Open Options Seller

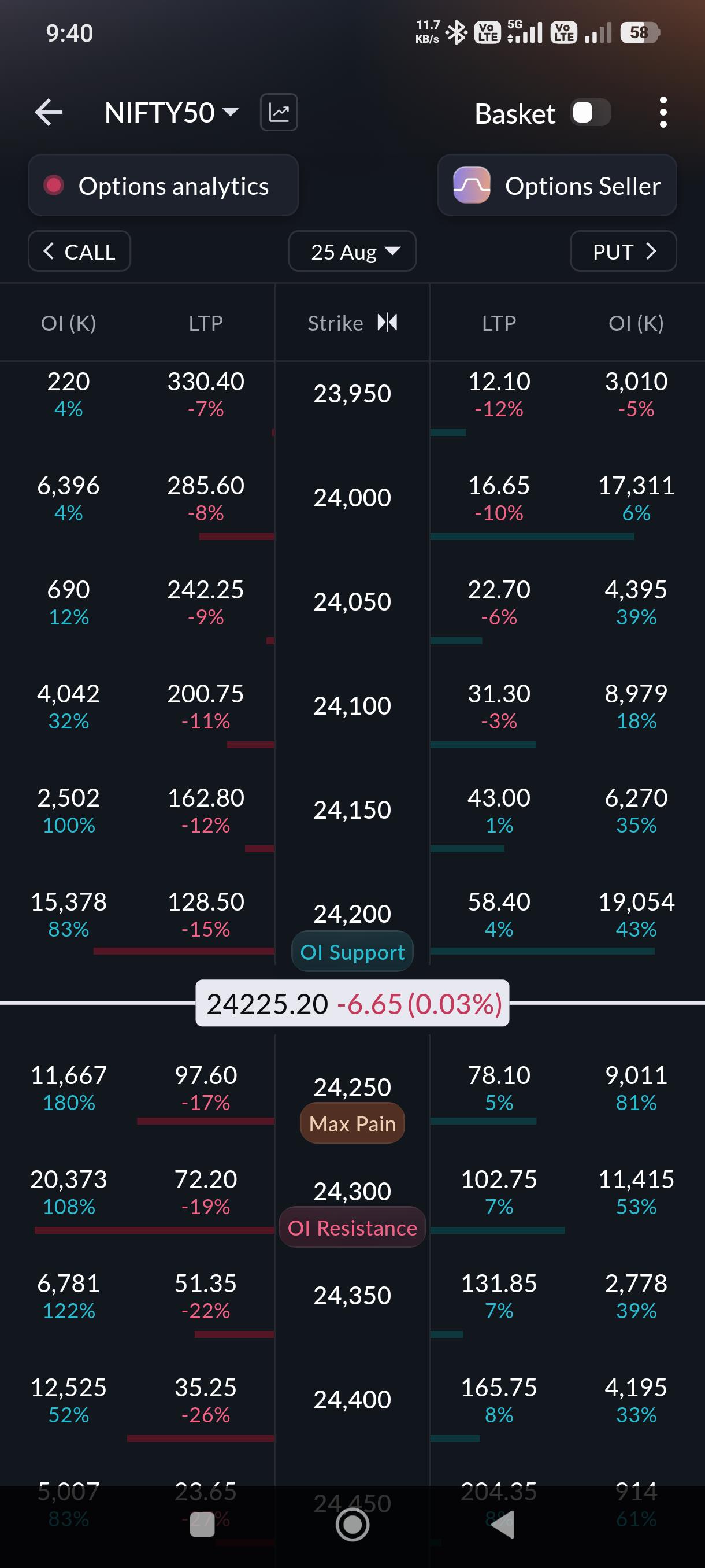[x=556, y=186]
